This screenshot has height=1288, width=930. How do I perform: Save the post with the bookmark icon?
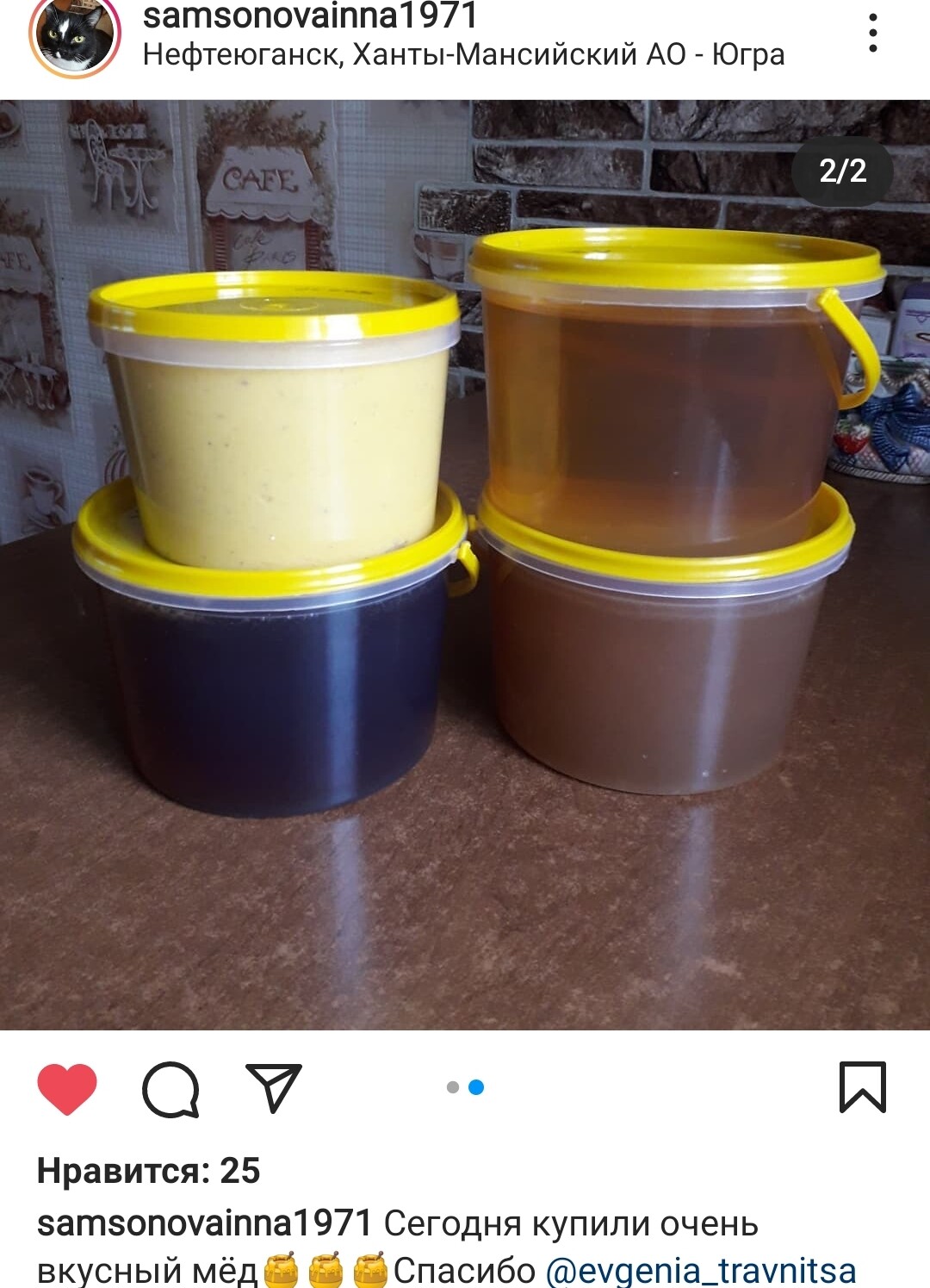pos(862,1087)
